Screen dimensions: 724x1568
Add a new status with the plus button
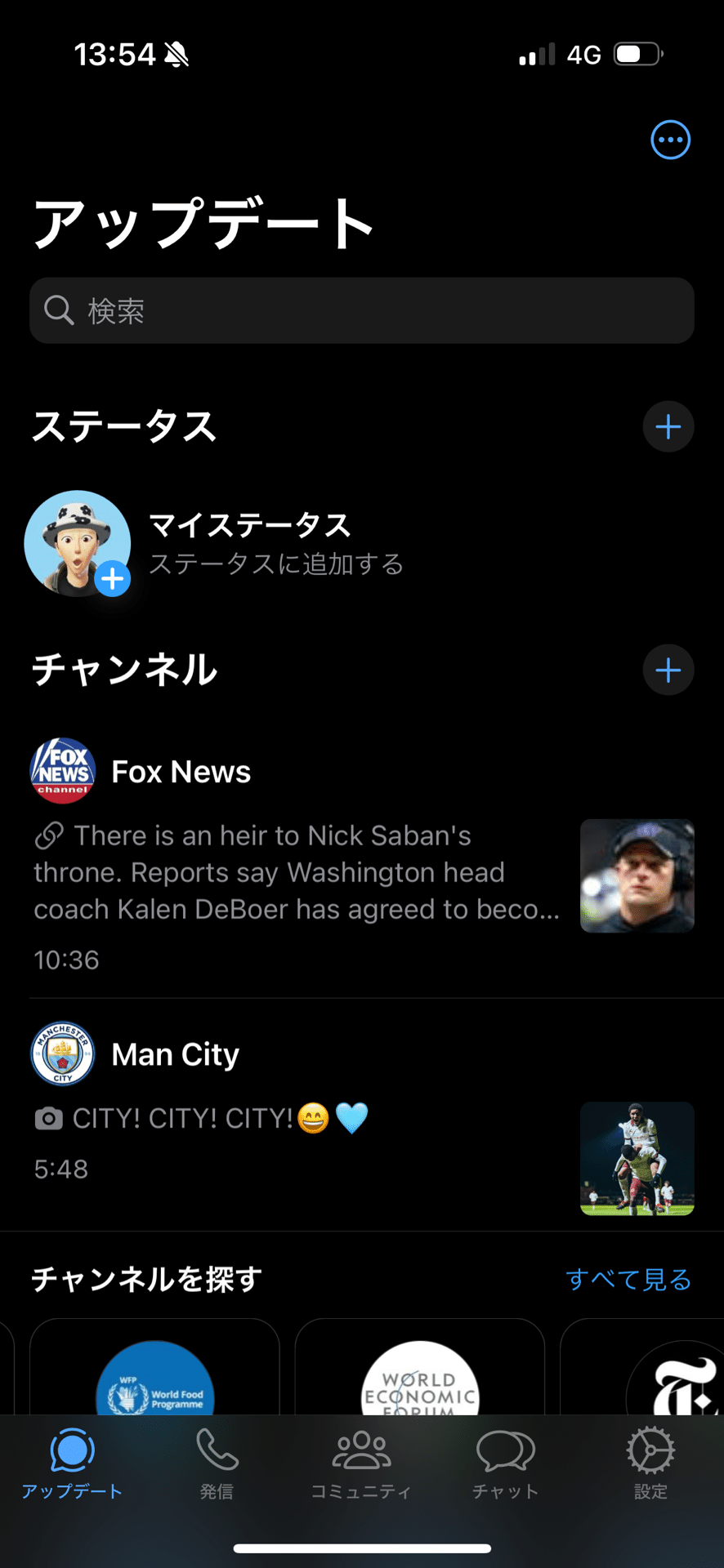pos(668,426)
